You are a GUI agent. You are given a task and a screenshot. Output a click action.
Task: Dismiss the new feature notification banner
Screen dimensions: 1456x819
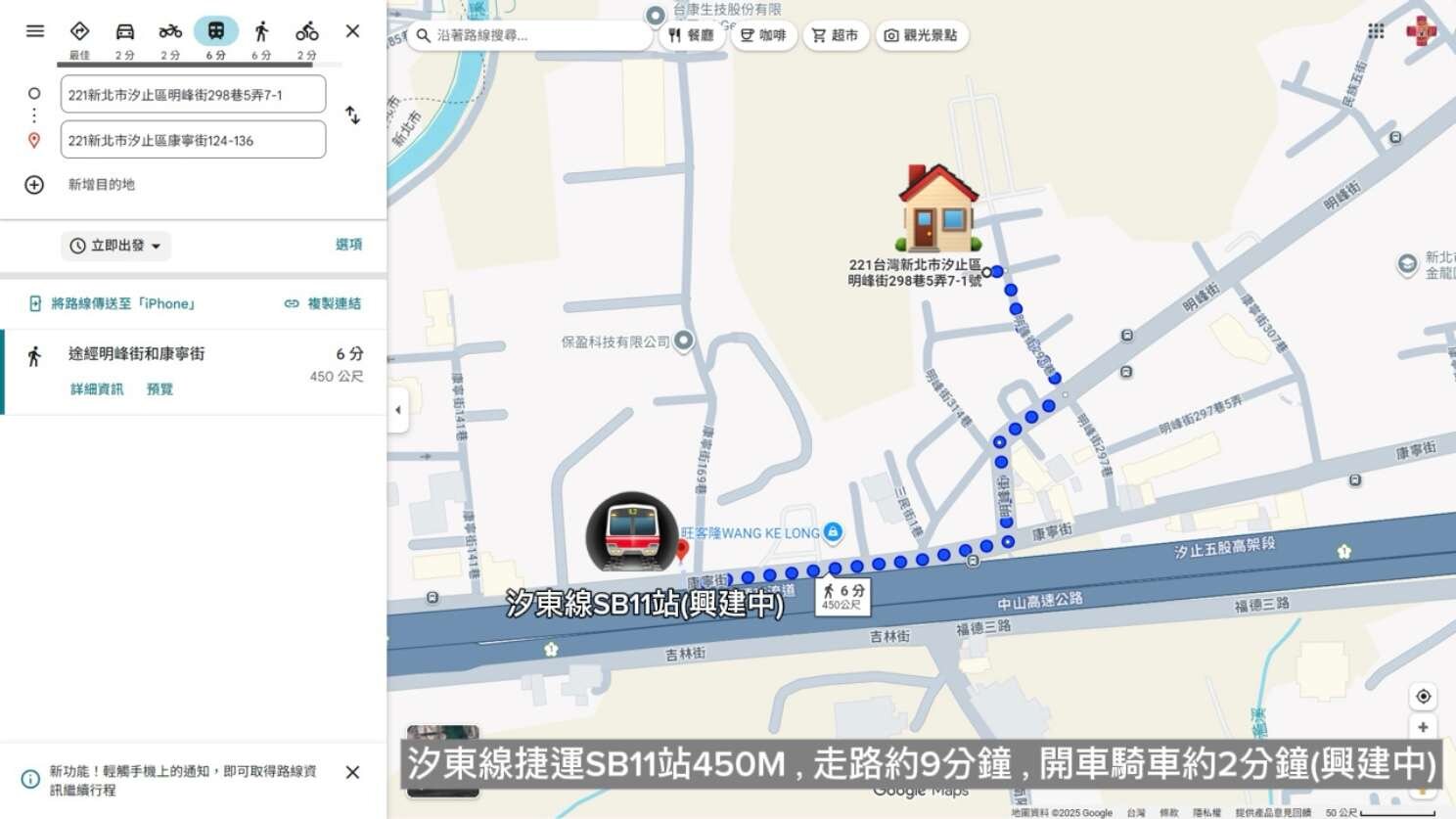[352, 772]
